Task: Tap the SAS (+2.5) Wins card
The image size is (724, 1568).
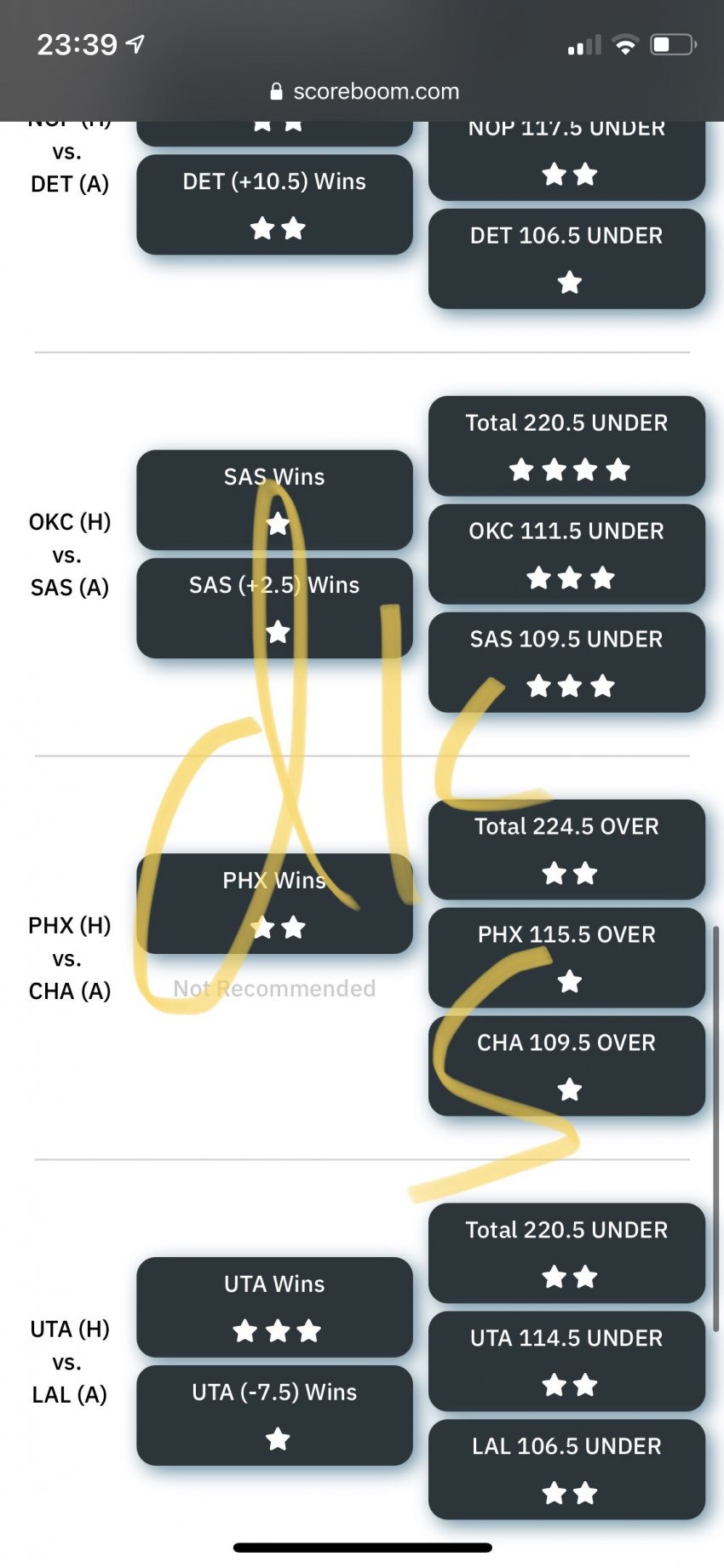Action: [x=274, y=607]
